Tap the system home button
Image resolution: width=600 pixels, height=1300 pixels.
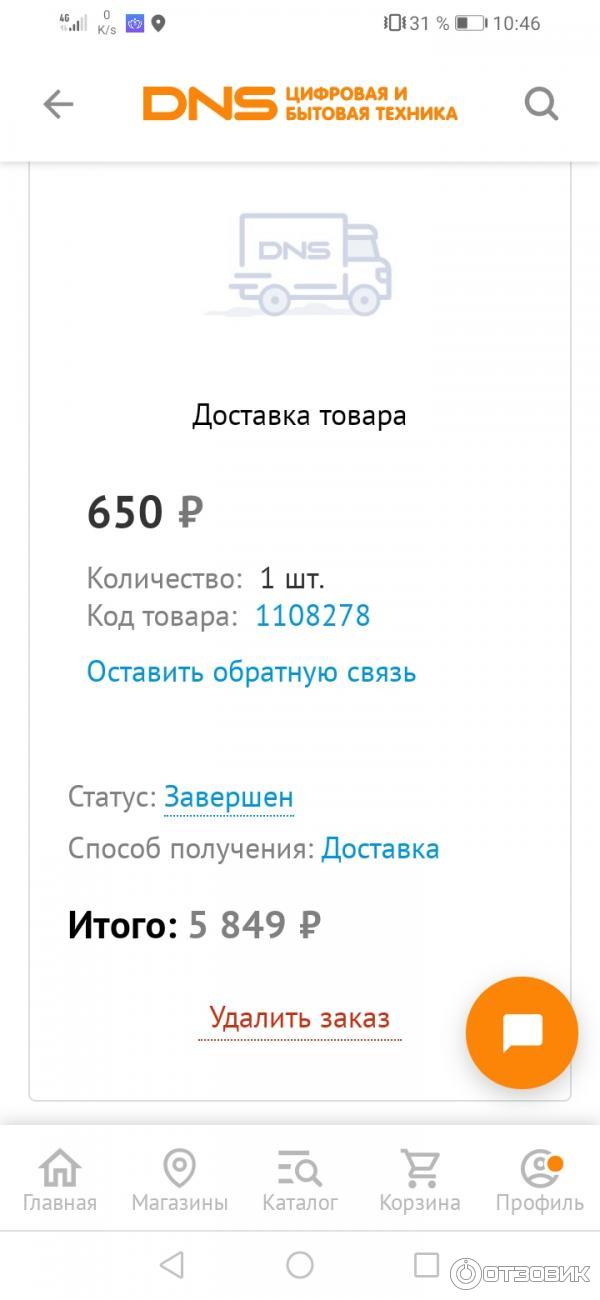click(300, 1265)
